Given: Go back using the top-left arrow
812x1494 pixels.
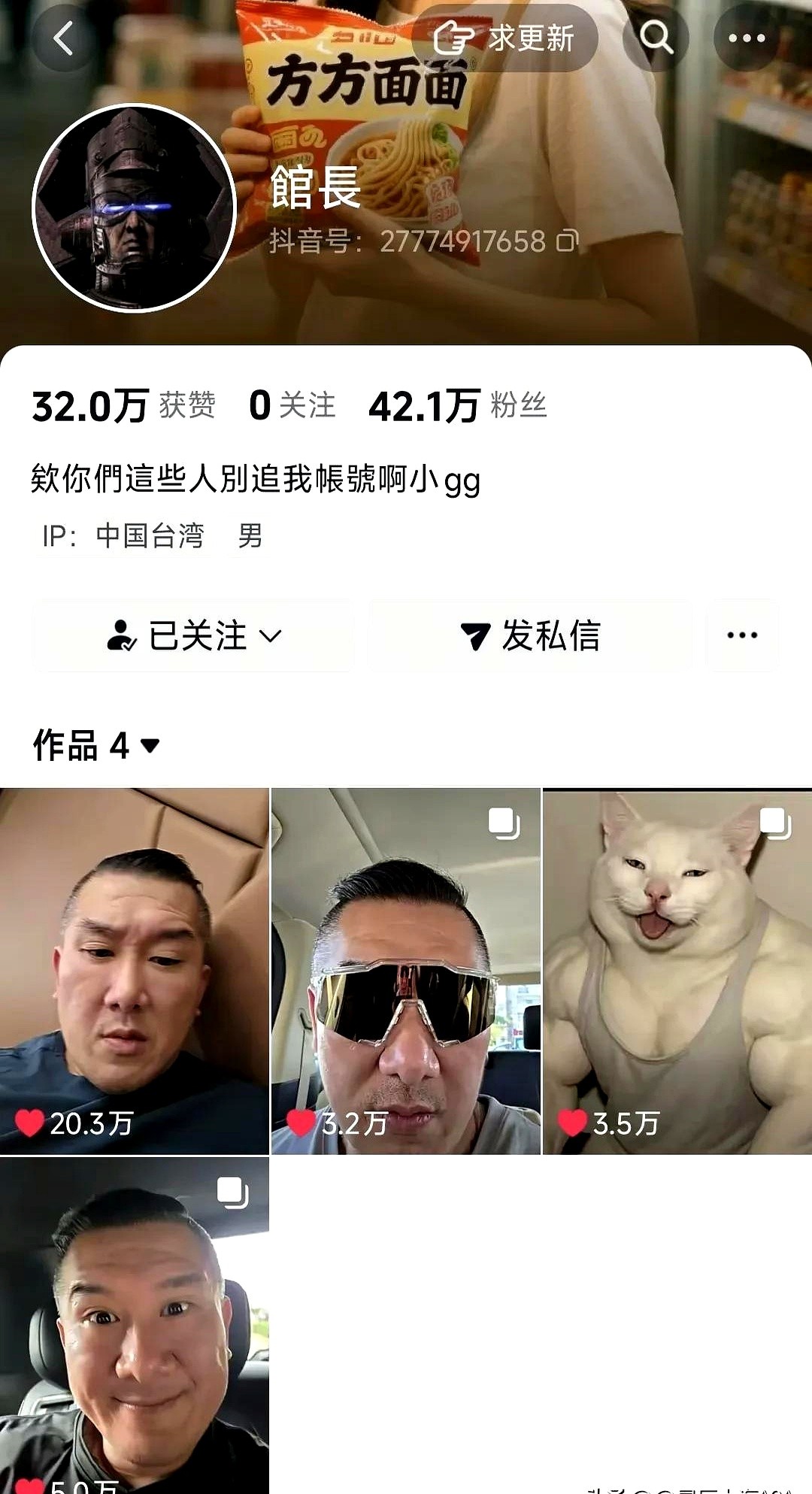Looking at the screenshot, I should click(64, 38).
